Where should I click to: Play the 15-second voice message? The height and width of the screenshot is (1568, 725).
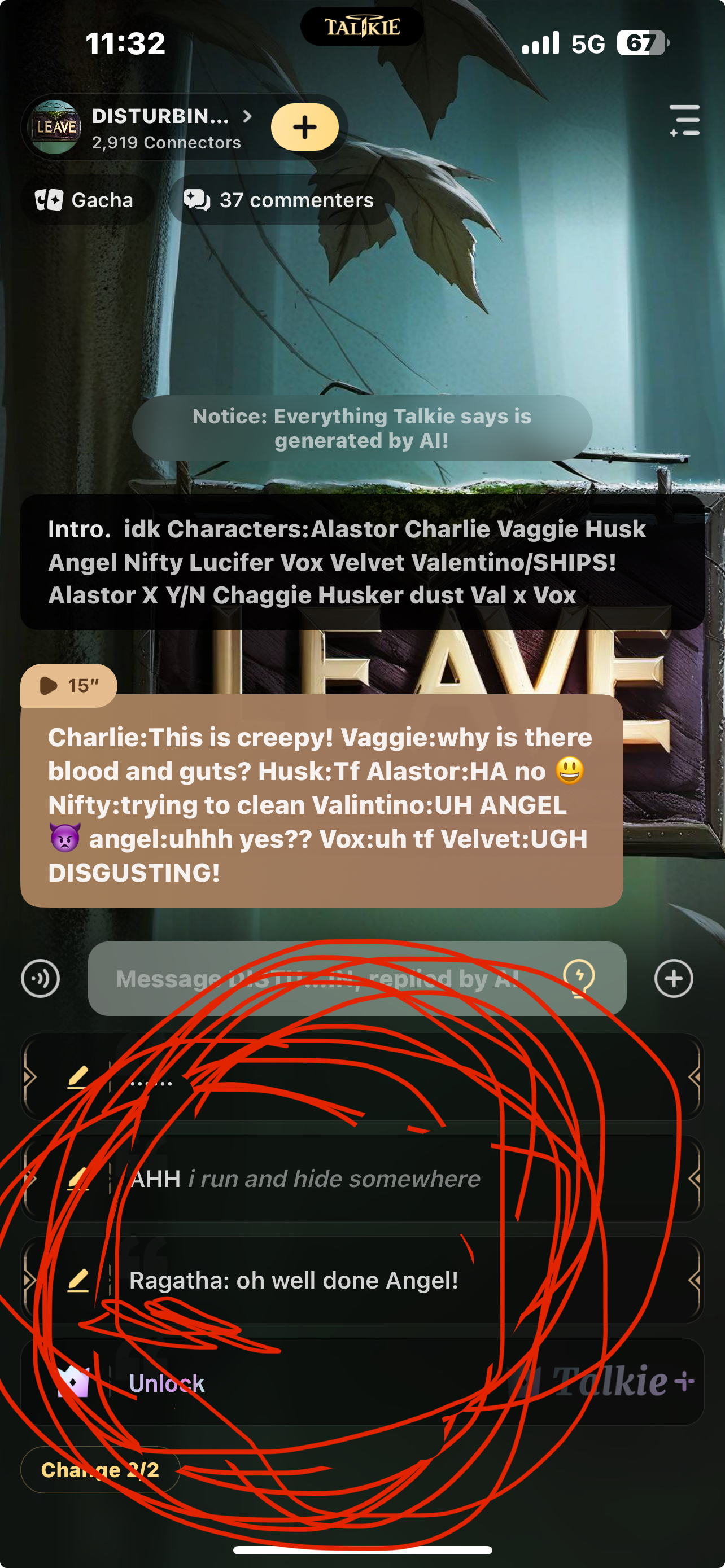tap(68, 685)
